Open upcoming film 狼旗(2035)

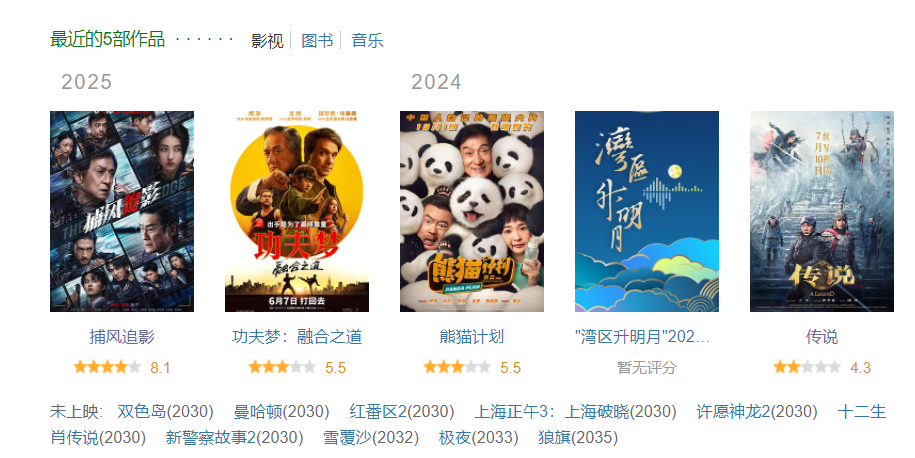578,437
